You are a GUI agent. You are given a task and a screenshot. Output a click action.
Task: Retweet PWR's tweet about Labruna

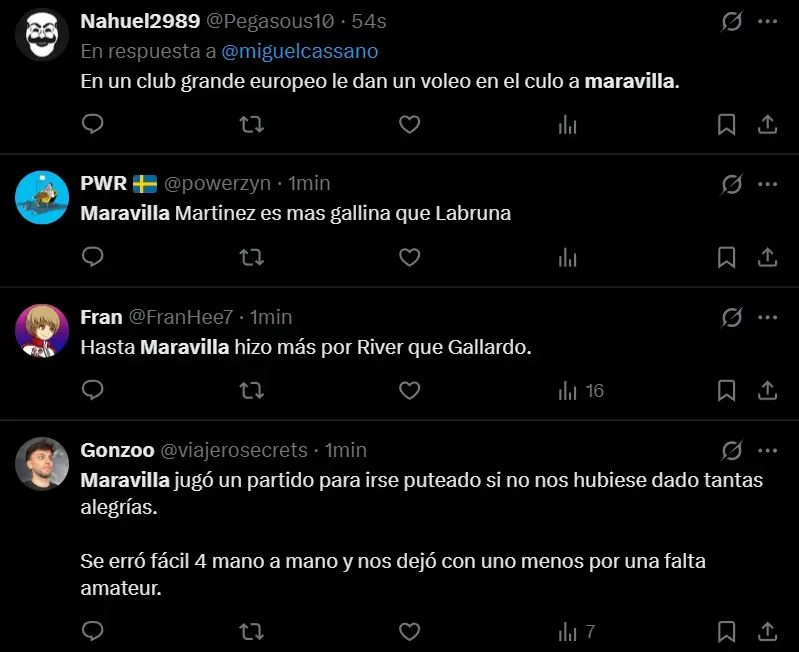[252, 257]
